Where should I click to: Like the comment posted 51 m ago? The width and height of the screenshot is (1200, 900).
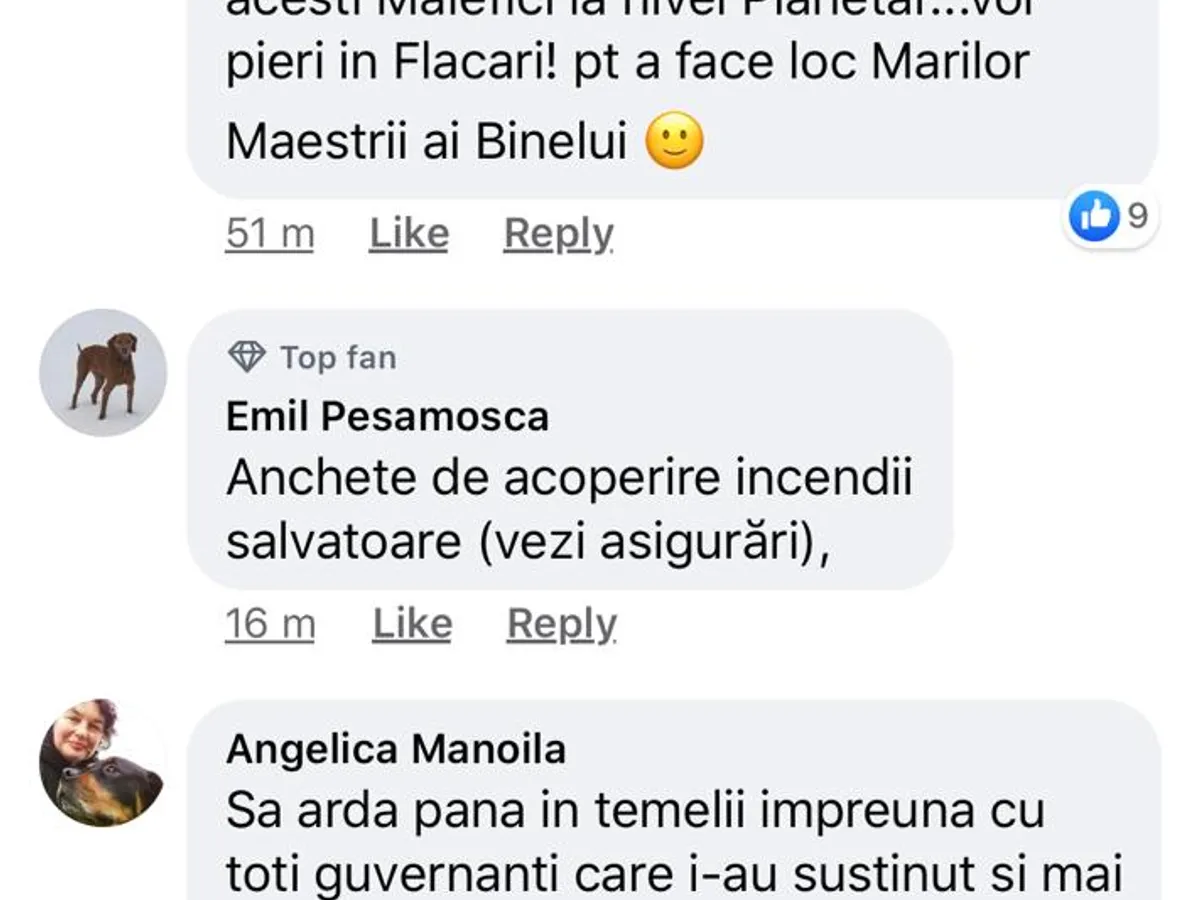point(409,234)
